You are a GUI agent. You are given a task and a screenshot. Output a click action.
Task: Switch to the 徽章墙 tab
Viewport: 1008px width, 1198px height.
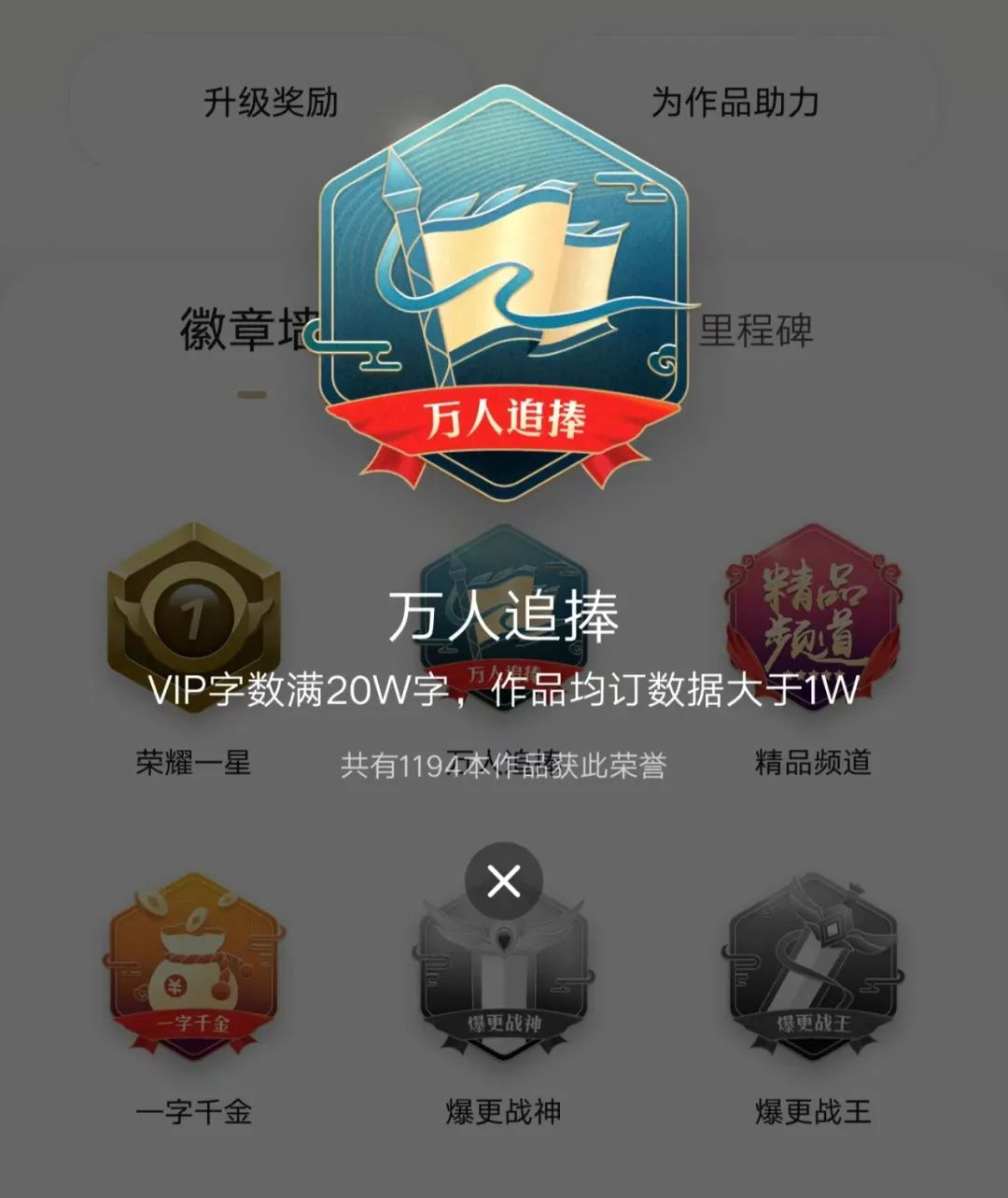pos(245,331)
